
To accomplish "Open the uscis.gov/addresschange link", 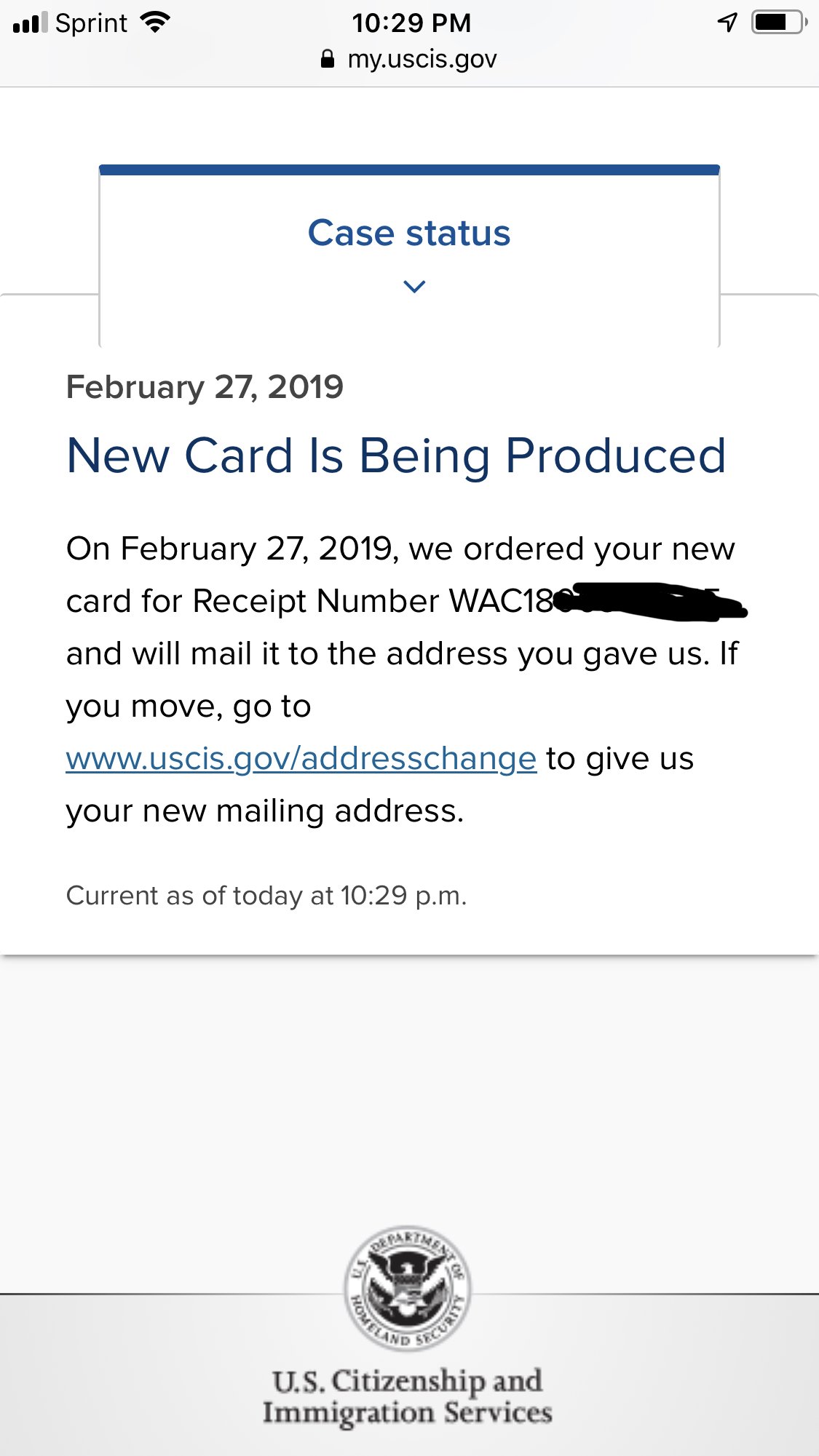I will pos(301,759).
